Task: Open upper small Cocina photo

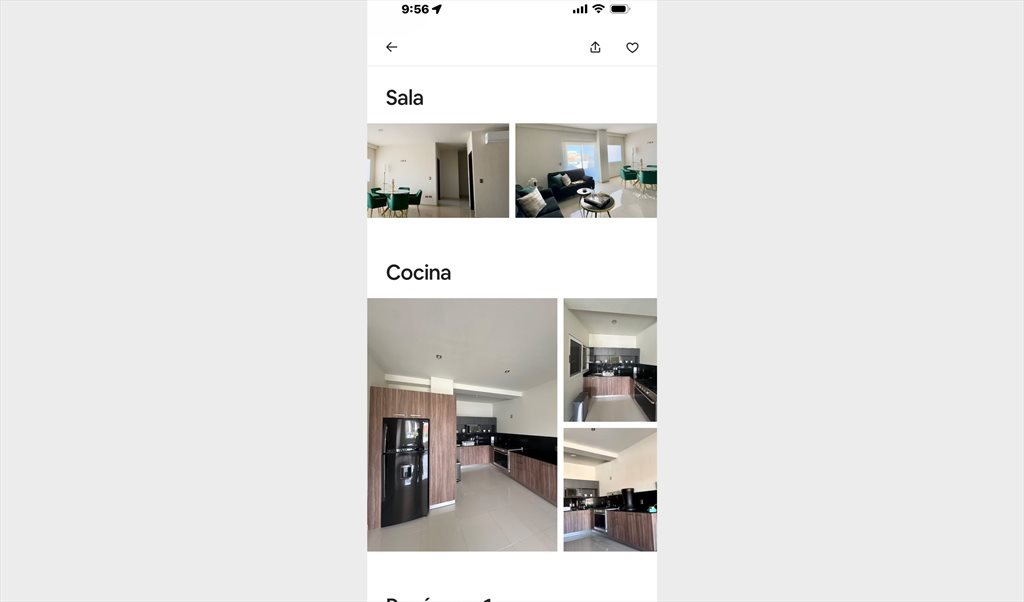Action: coord(610,360)
